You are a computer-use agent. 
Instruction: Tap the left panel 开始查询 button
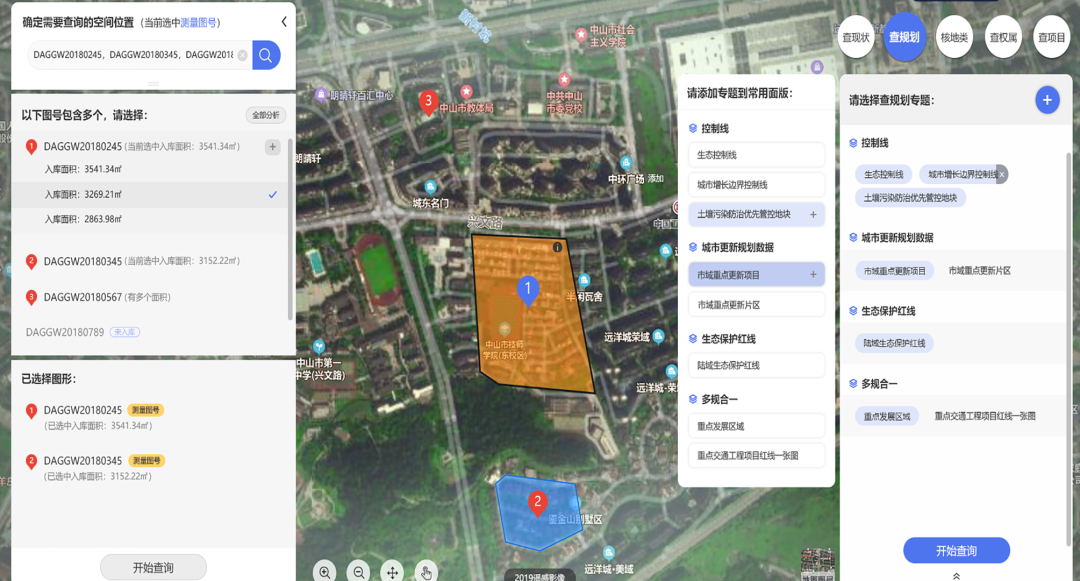(x=153, y=567)
